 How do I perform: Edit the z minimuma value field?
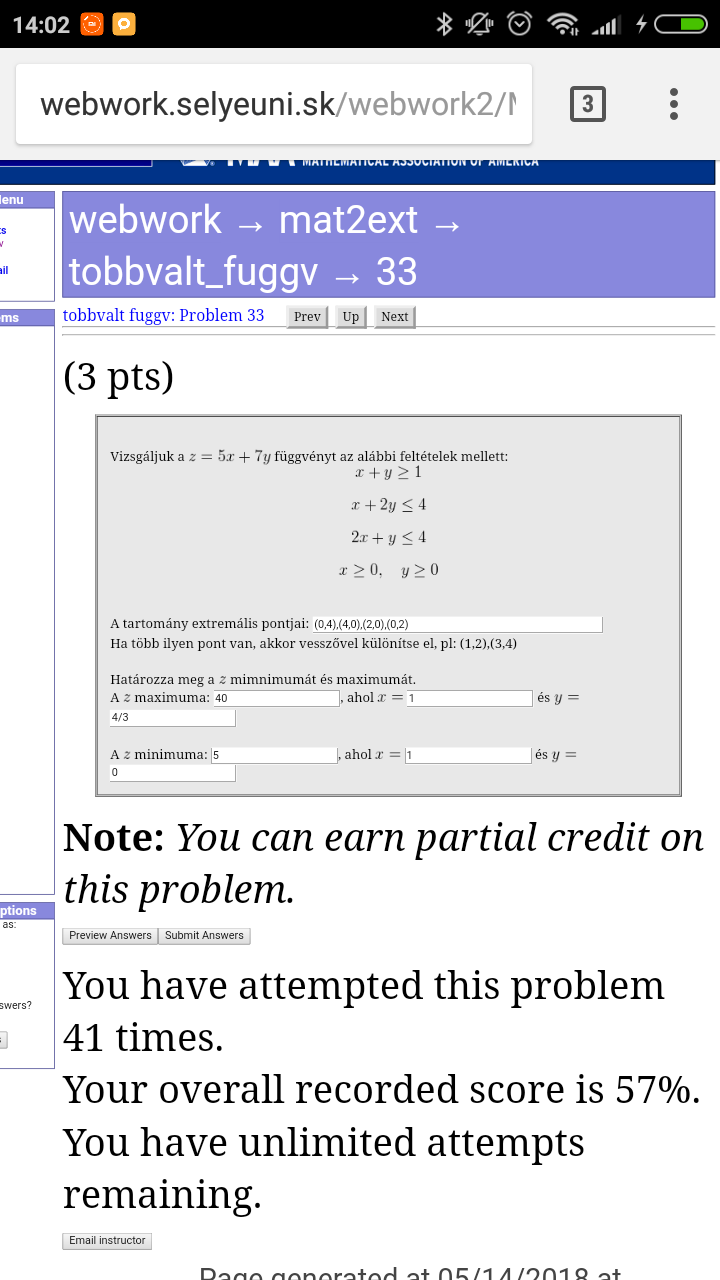[x=274, y=755]
